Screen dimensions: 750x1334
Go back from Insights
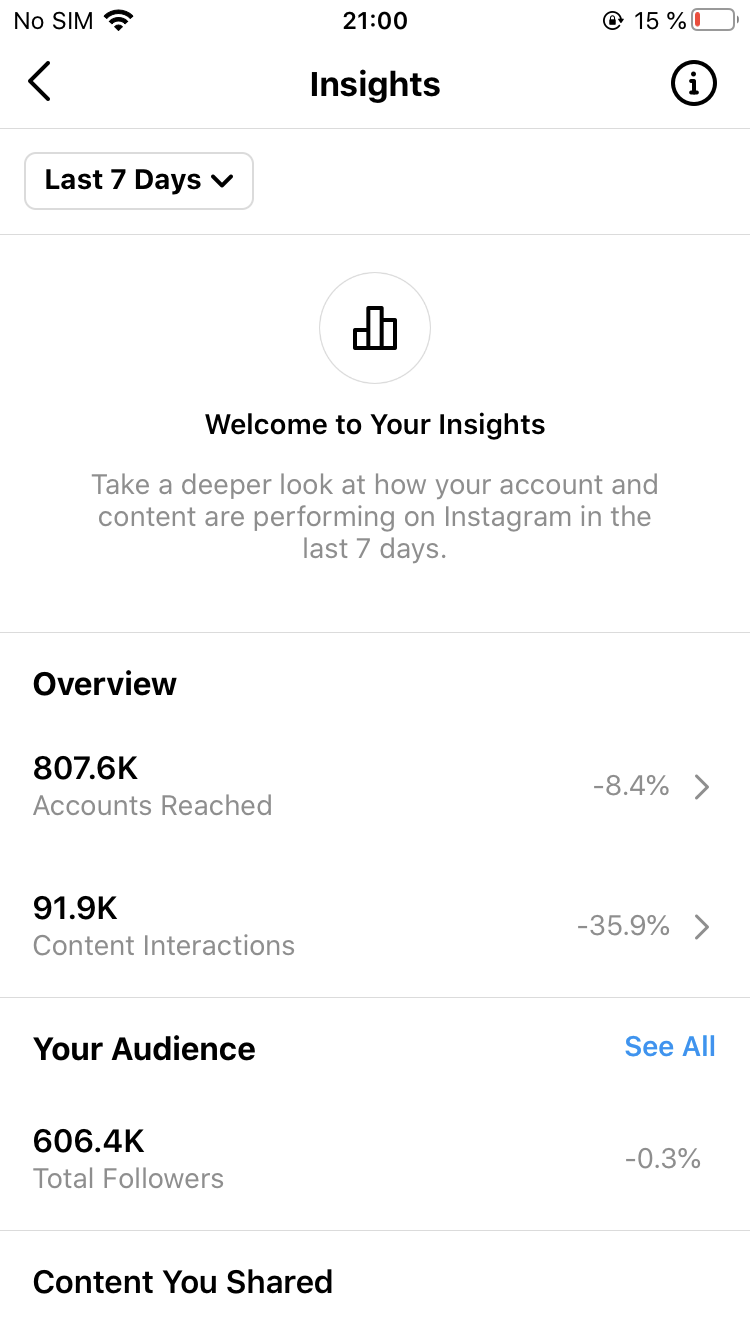39,82
